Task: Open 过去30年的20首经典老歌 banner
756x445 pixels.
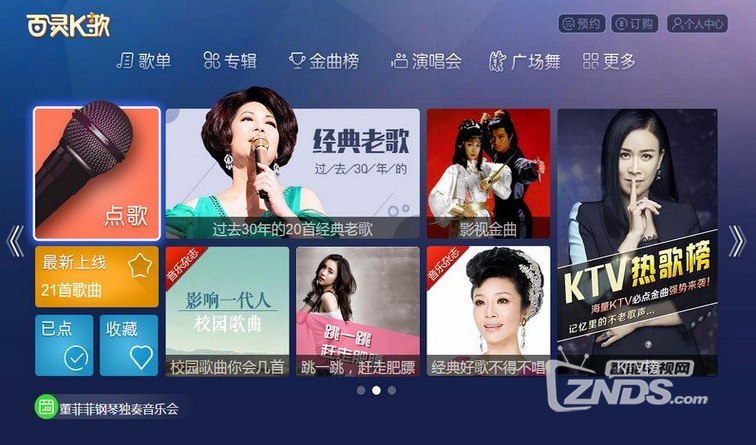Action: [x=292, y=173]
